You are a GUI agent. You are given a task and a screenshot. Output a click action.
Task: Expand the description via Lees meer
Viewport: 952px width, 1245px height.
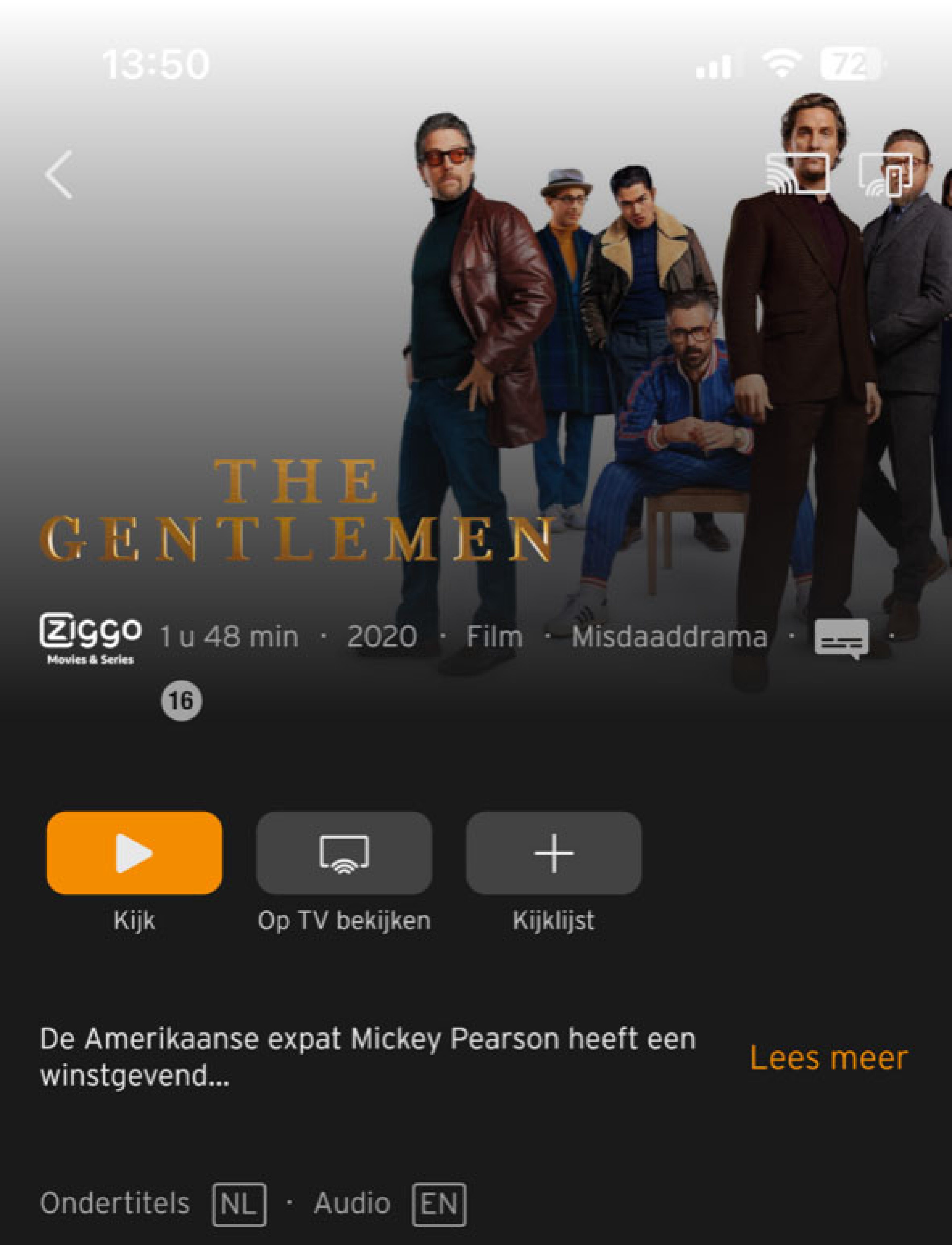coord(829,1057)
